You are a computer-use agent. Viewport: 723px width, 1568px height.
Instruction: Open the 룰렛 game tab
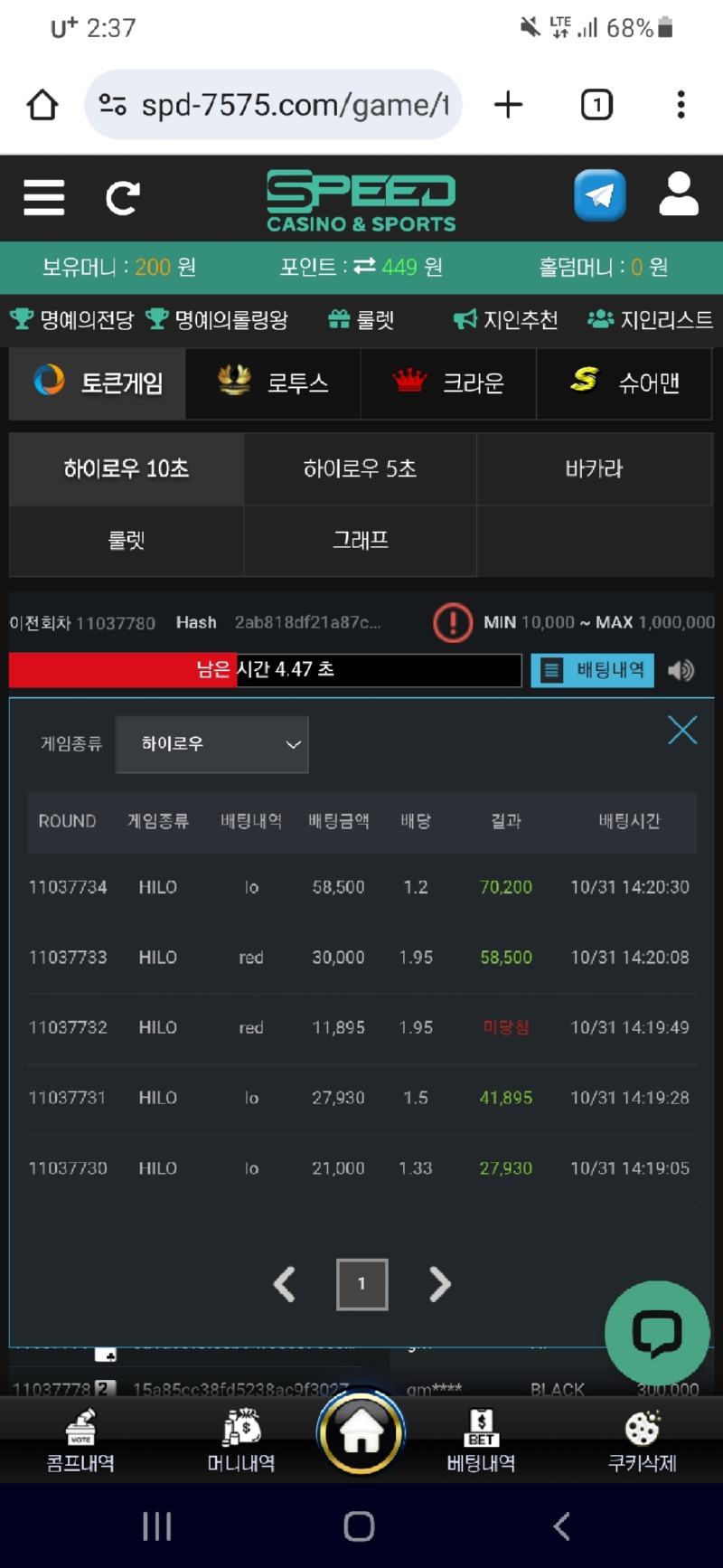[127, 541]
